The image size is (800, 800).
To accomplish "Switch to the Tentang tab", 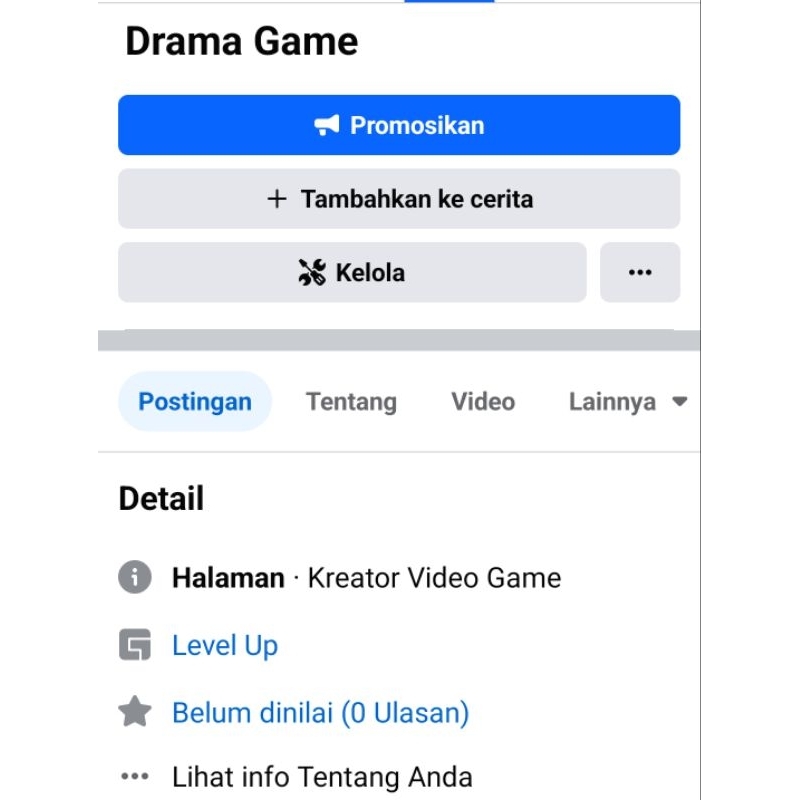I will pyautogui.click(x=351, y=402).
